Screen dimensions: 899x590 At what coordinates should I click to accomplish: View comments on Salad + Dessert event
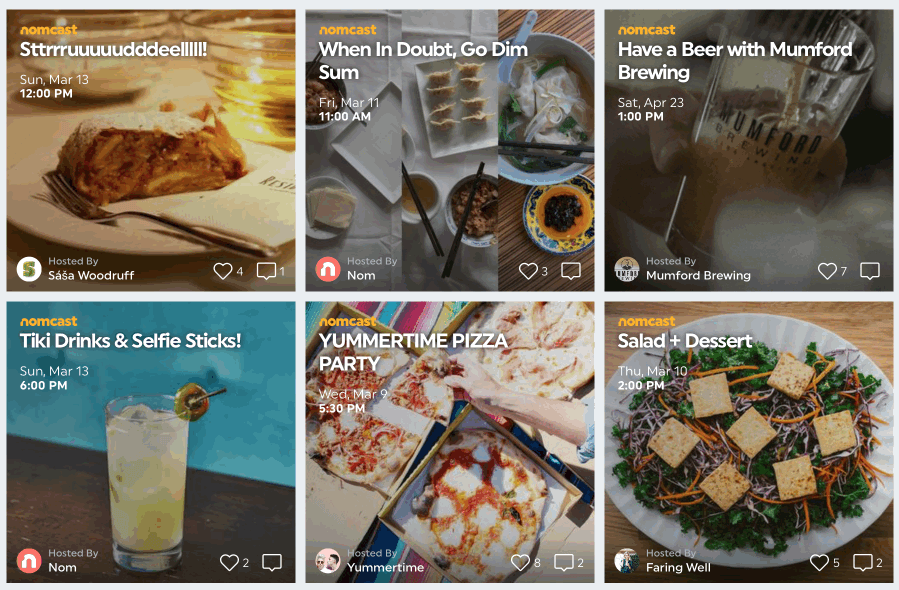tap(863, 563)
